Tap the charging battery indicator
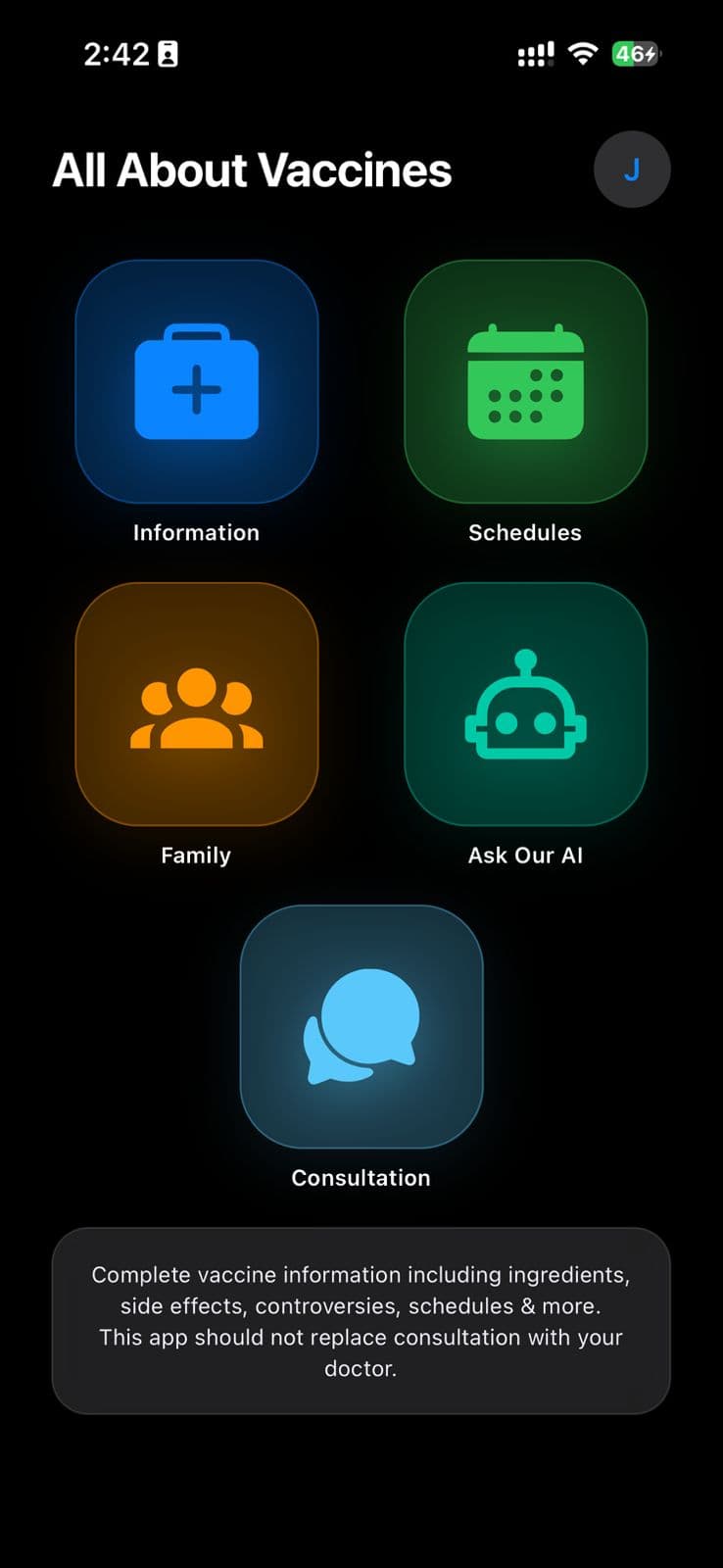 coord(635,54)
